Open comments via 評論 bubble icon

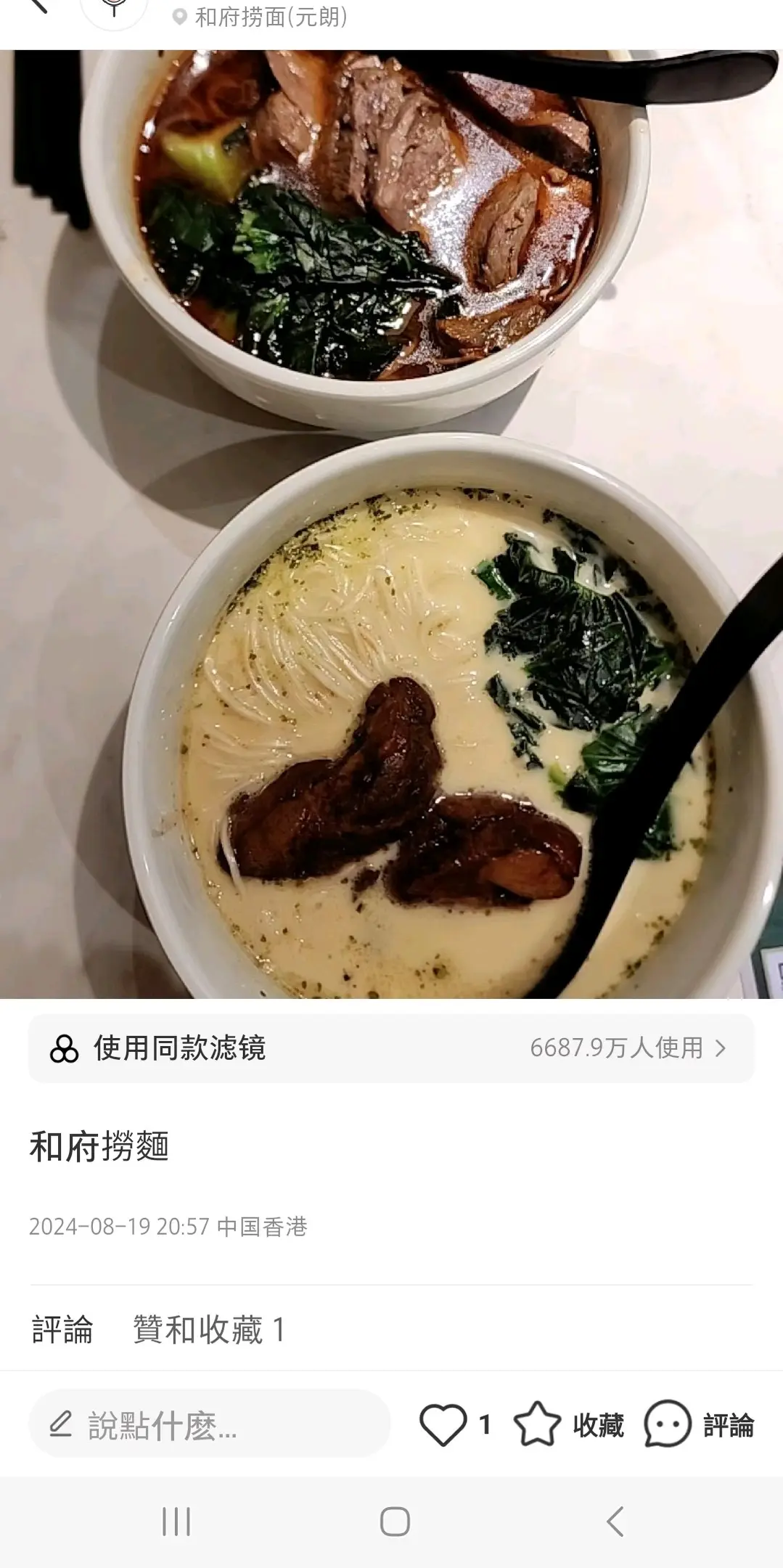pos(668,1424)
